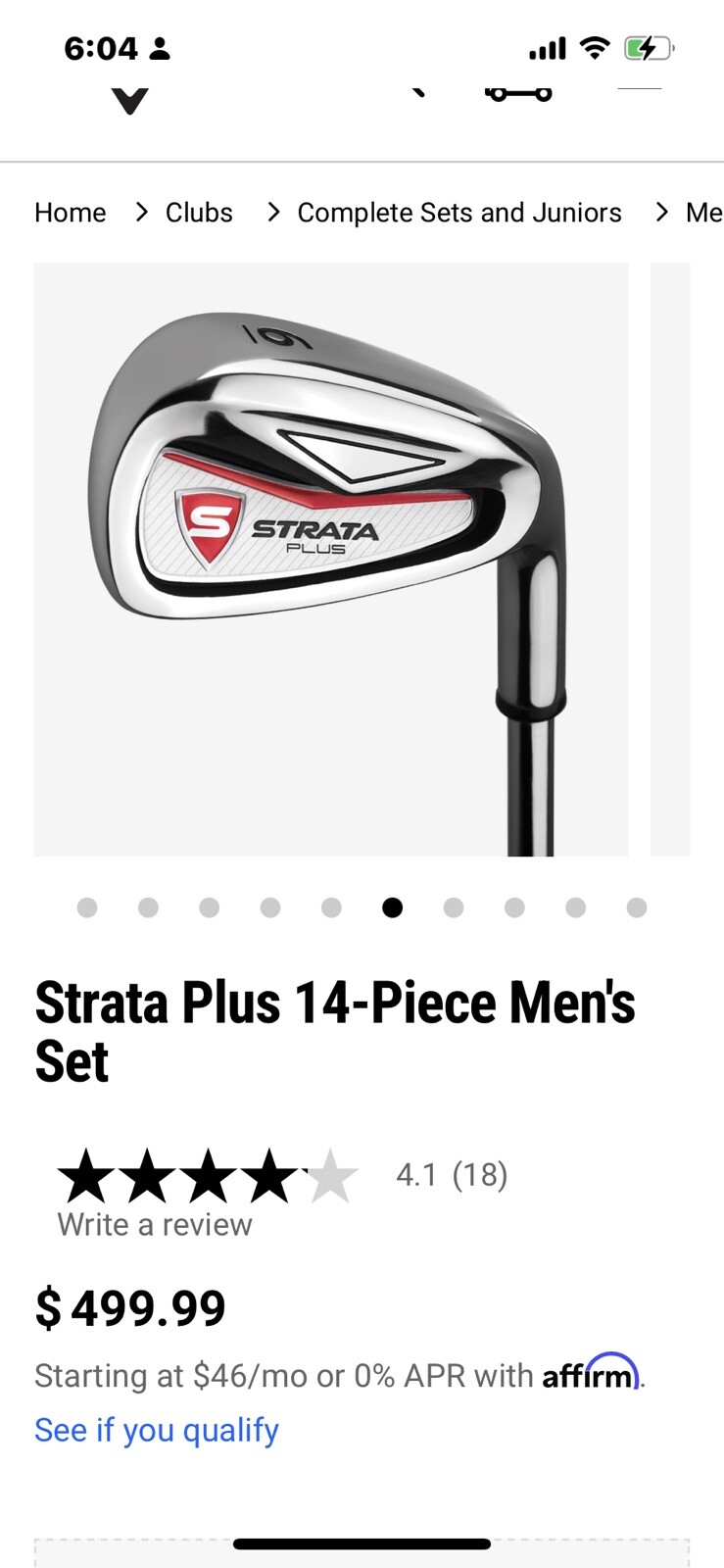Collapse the page using the down chevron

point(130,100)
